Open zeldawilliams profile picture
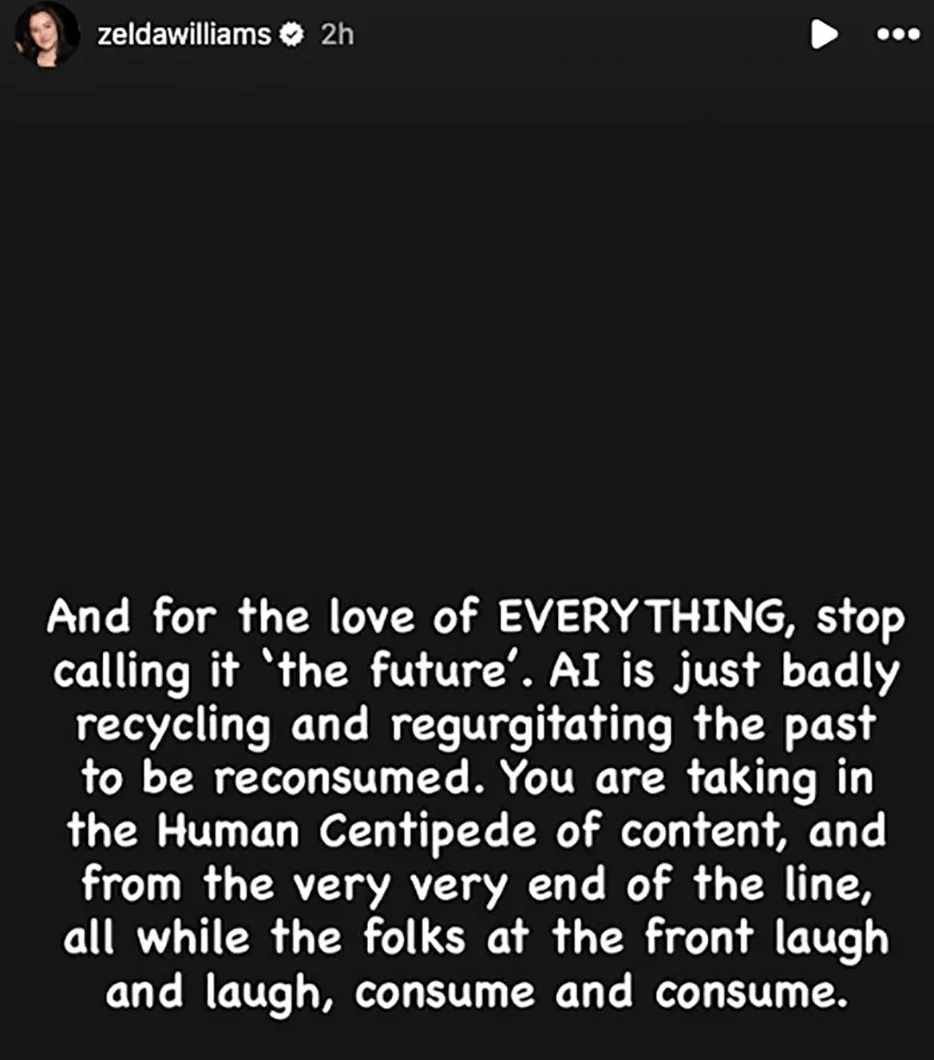 point(47,35)
